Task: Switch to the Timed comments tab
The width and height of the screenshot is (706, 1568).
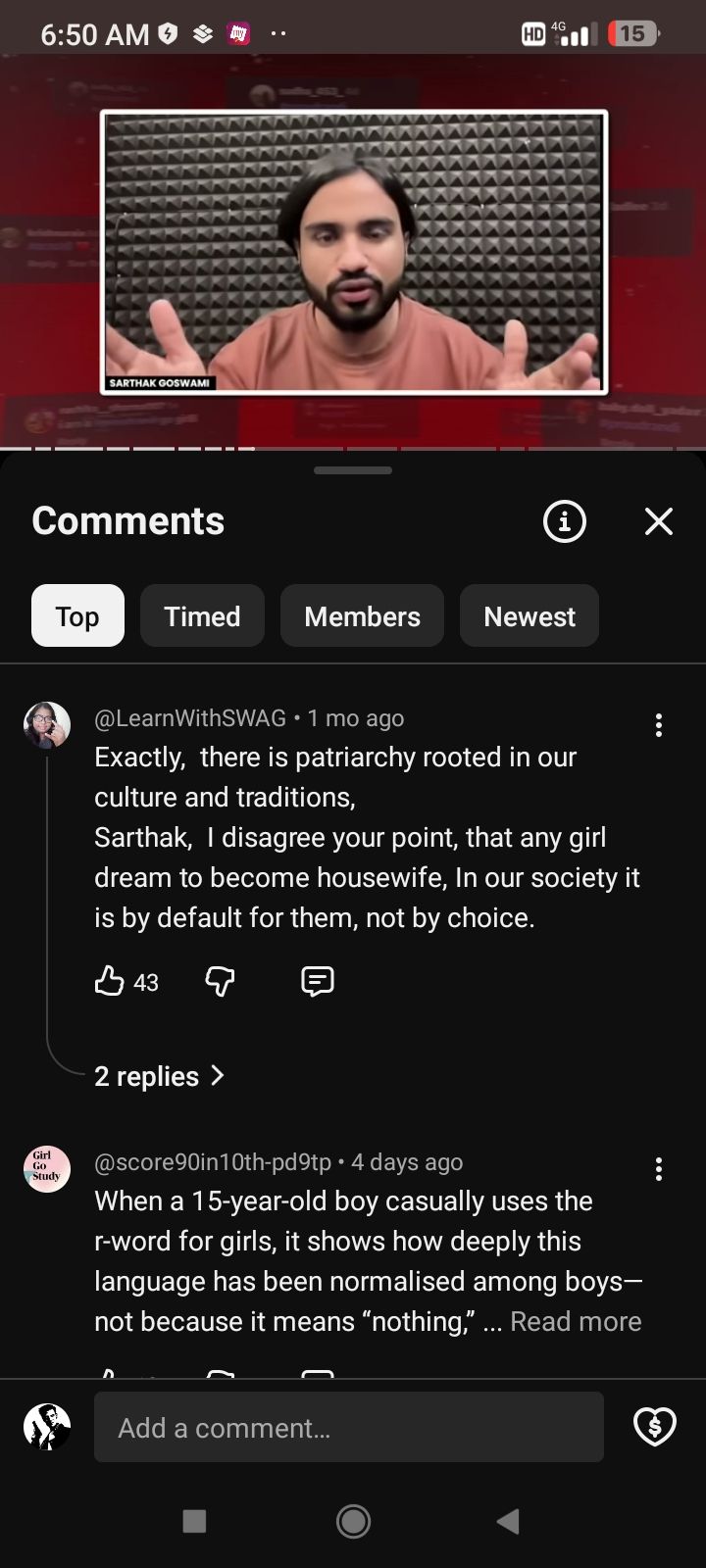Action: pyautogui.click(x=202, y=615)
